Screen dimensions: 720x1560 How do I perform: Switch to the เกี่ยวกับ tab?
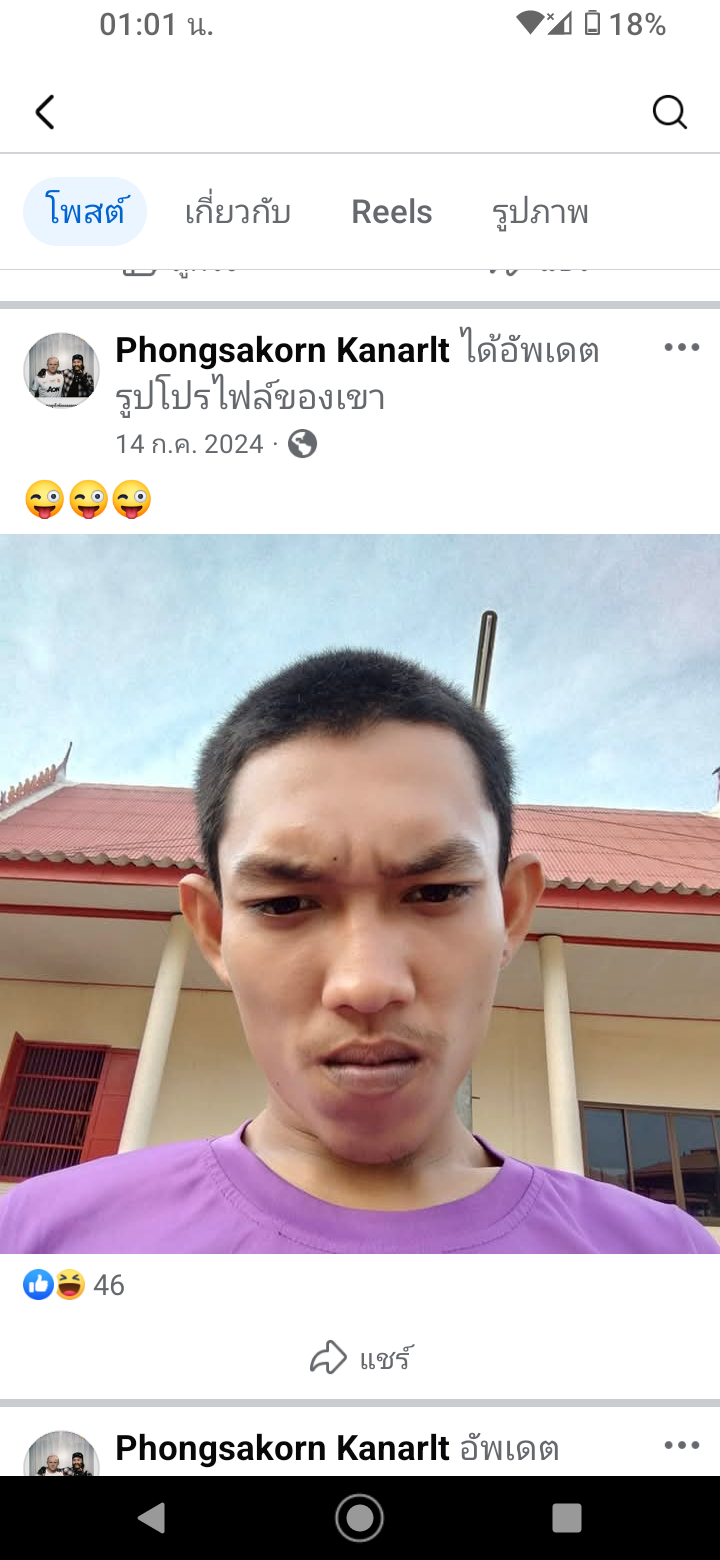pyautogui.click(x=238, y=212)
